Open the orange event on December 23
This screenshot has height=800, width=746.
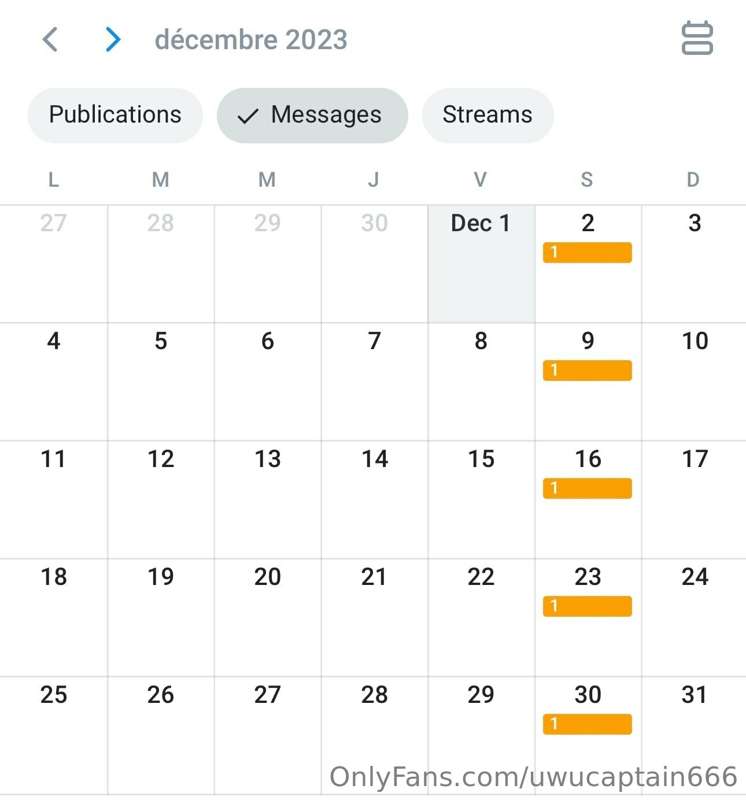587,607
